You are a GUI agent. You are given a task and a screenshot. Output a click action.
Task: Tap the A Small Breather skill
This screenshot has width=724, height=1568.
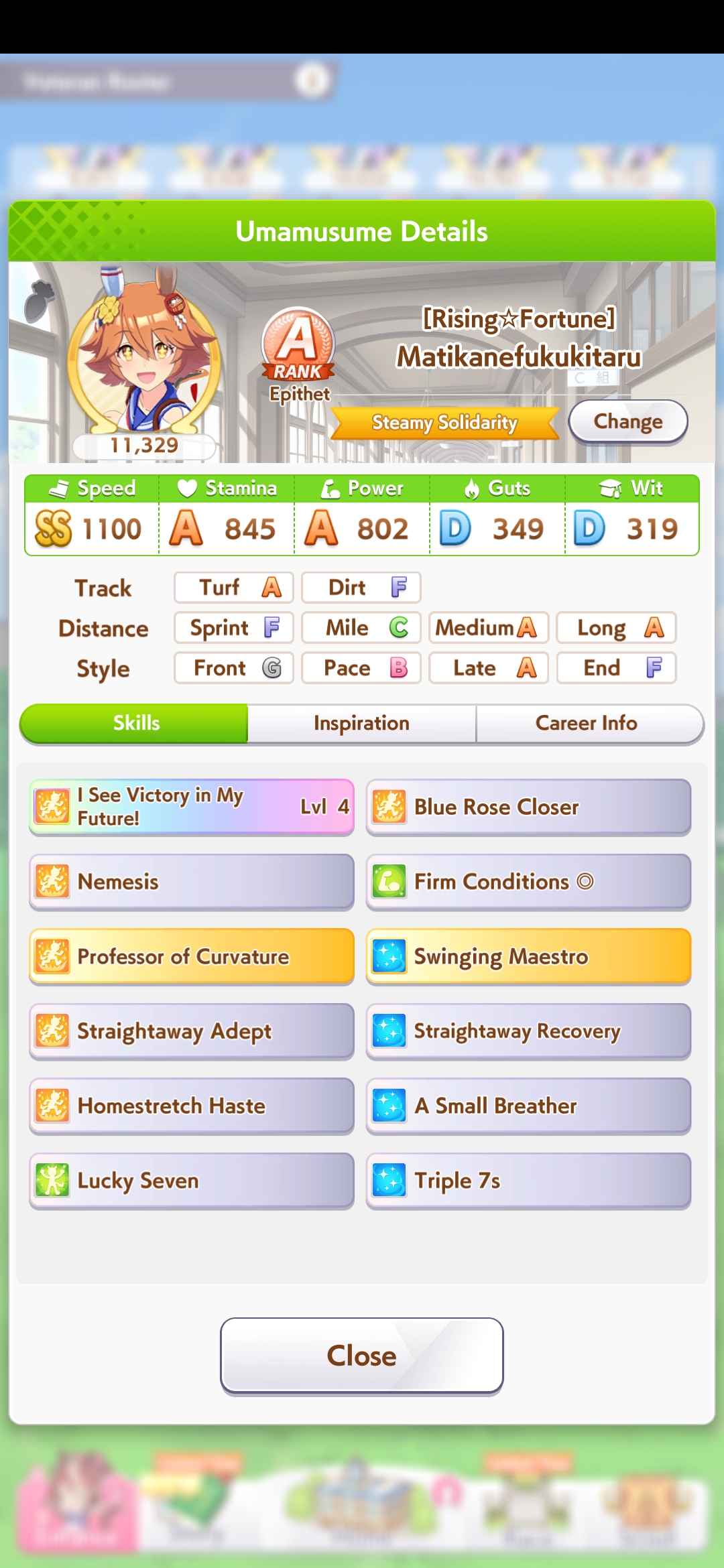(x=528, y=1106)
